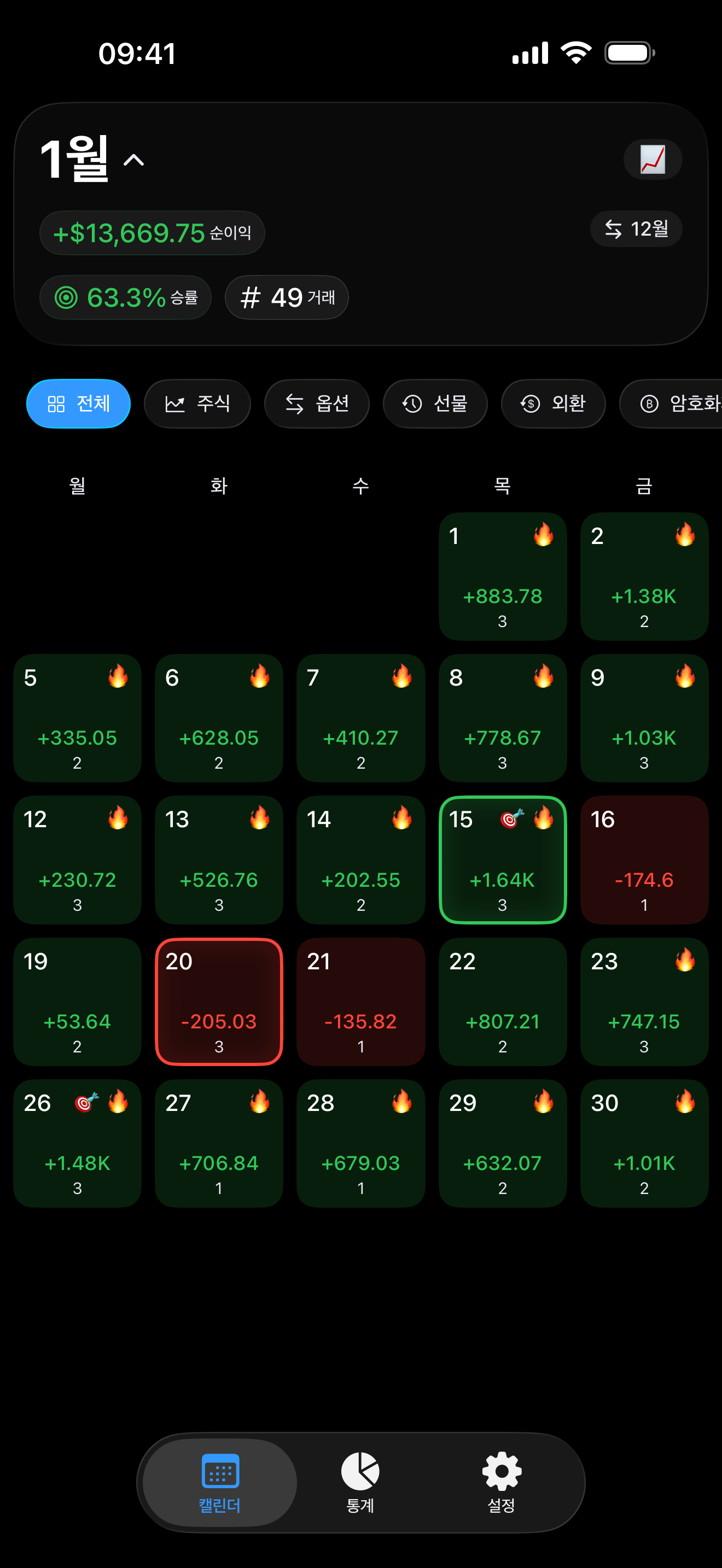Image resolution: width=722 pixels, height=1568 pixels.
Task: Open January 9 day card
Action: [644, 718]
